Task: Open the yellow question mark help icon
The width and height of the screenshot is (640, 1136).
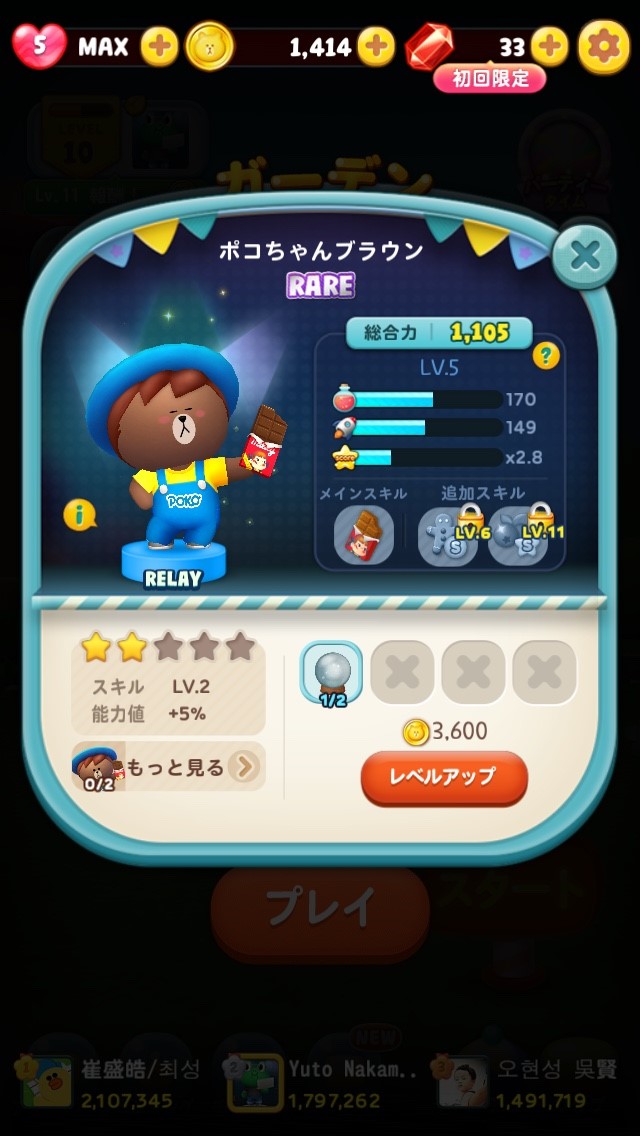Action: click(x=545, y=355)
